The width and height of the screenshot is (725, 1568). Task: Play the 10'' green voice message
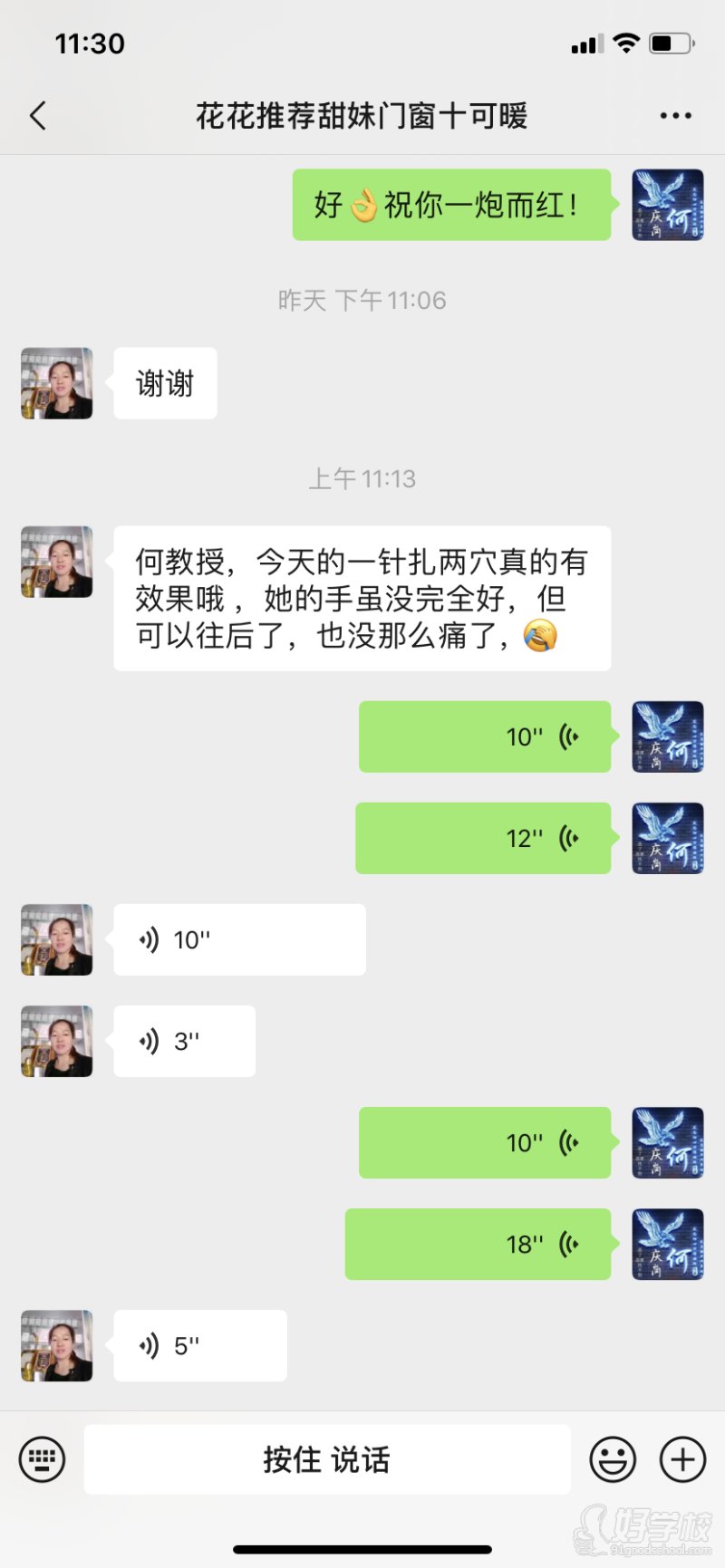(485, 736)
